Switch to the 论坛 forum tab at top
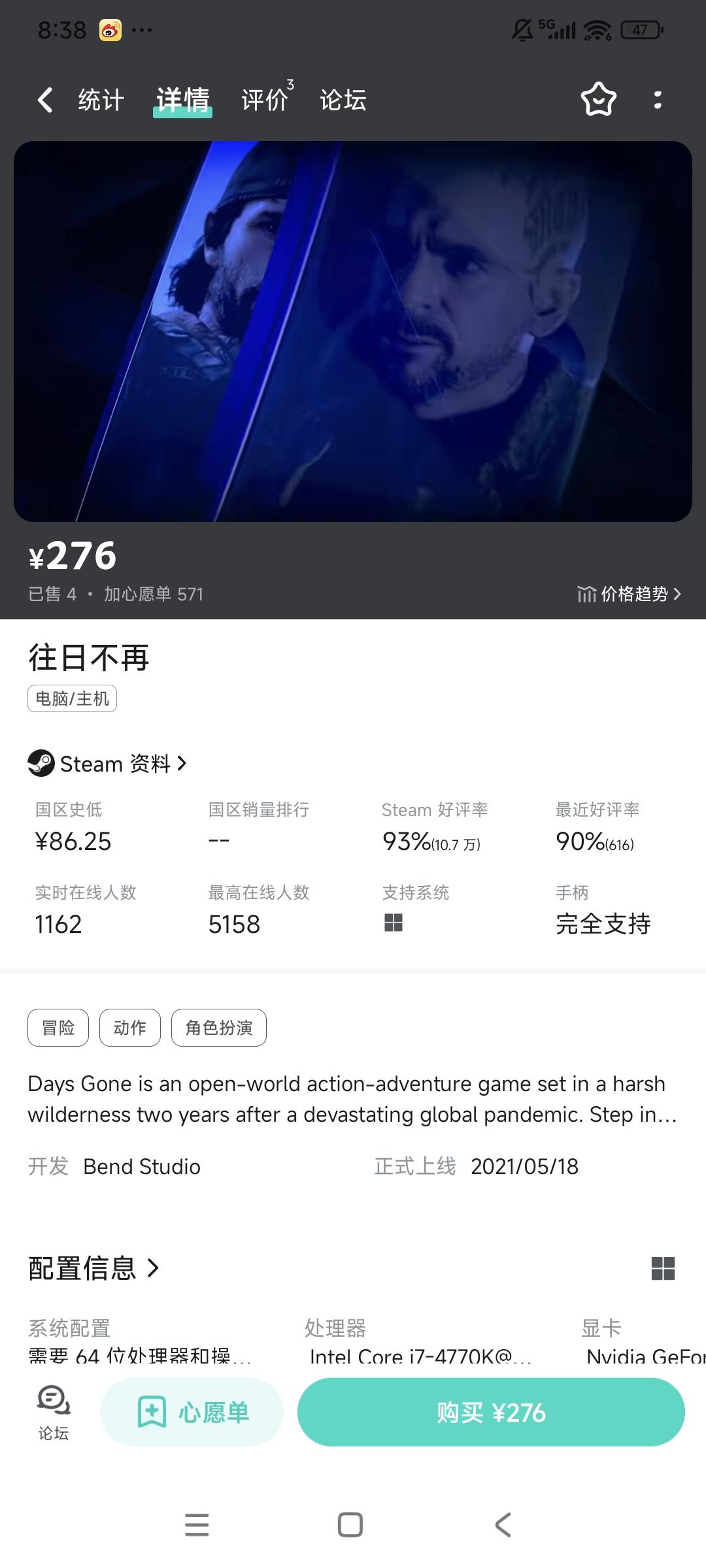This screenshot has height=1568, width=706. coord(343,99)
